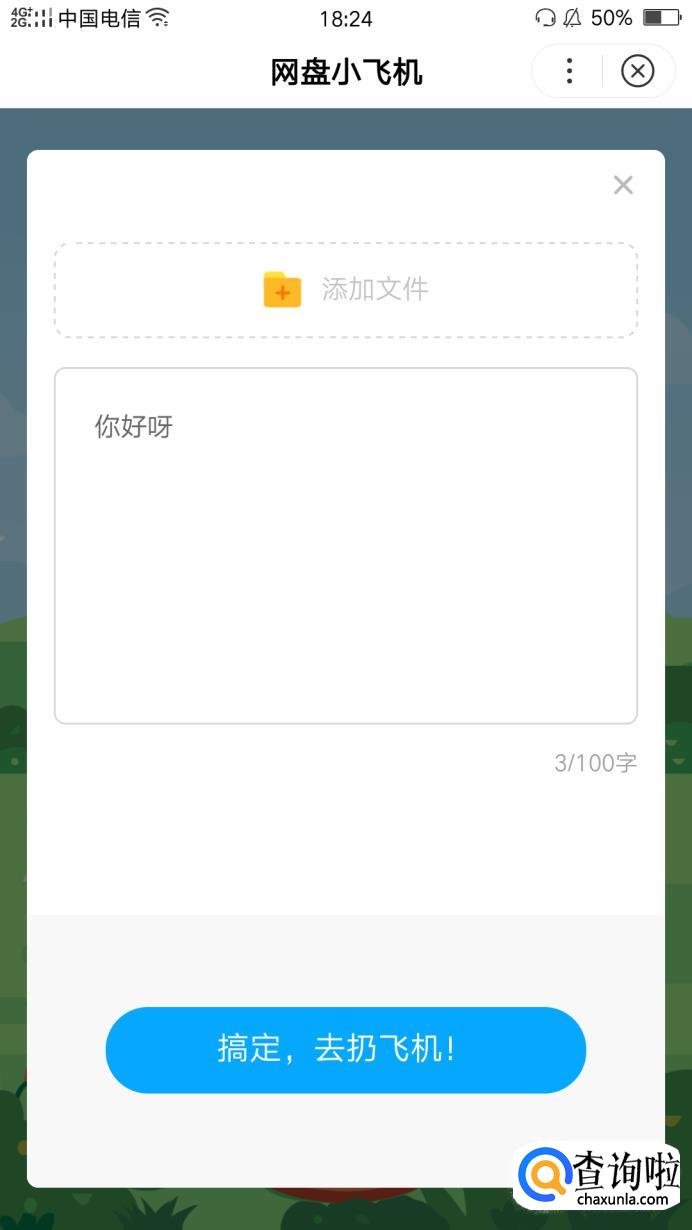Tap the 搞定，去扔飞机! button
Viewport: 692px width, 1230px height.
346,1050
